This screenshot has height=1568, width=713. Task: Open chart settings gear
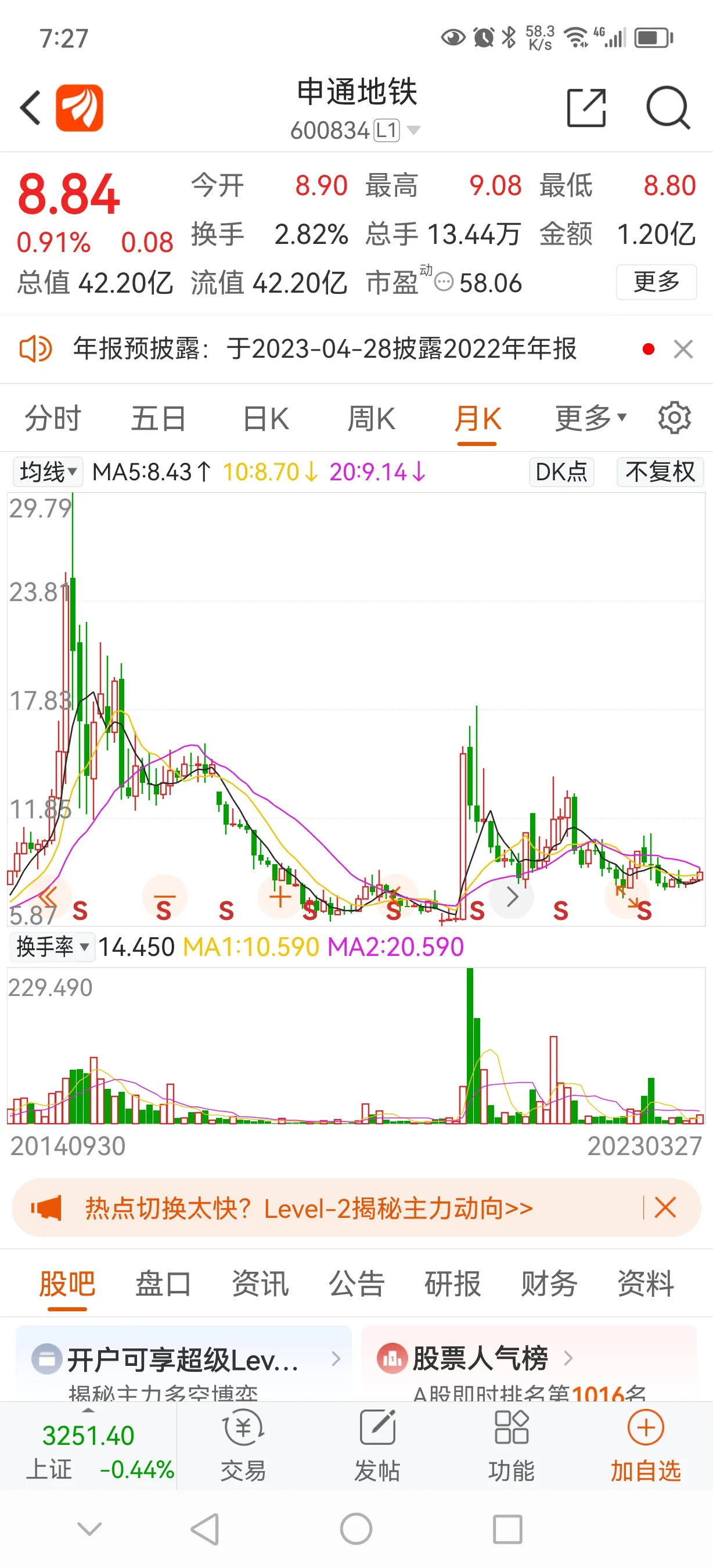tap(674, 418)
